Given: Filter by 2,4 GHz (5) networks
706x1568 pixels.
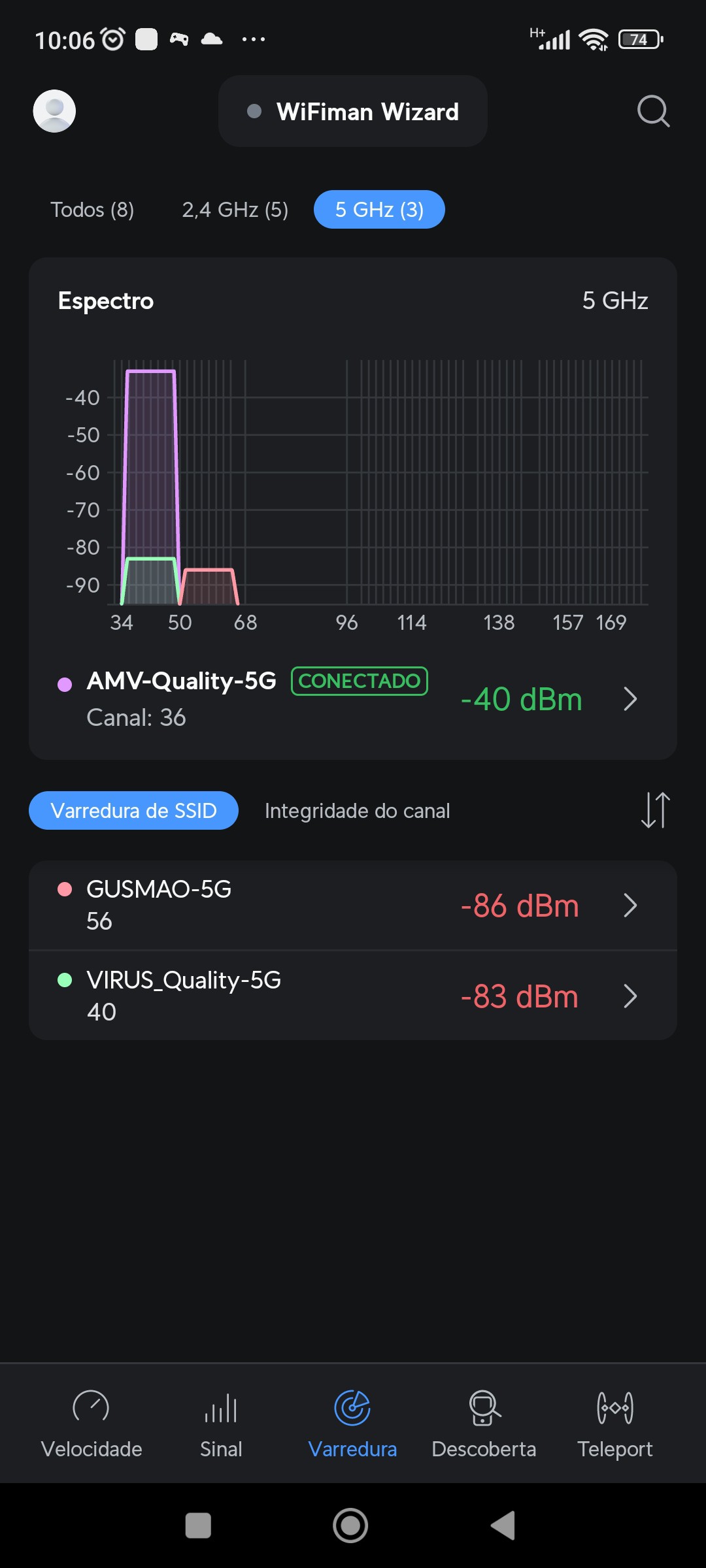Looking at the screenshot, I should pyautogui.click(x=235, y=210).
